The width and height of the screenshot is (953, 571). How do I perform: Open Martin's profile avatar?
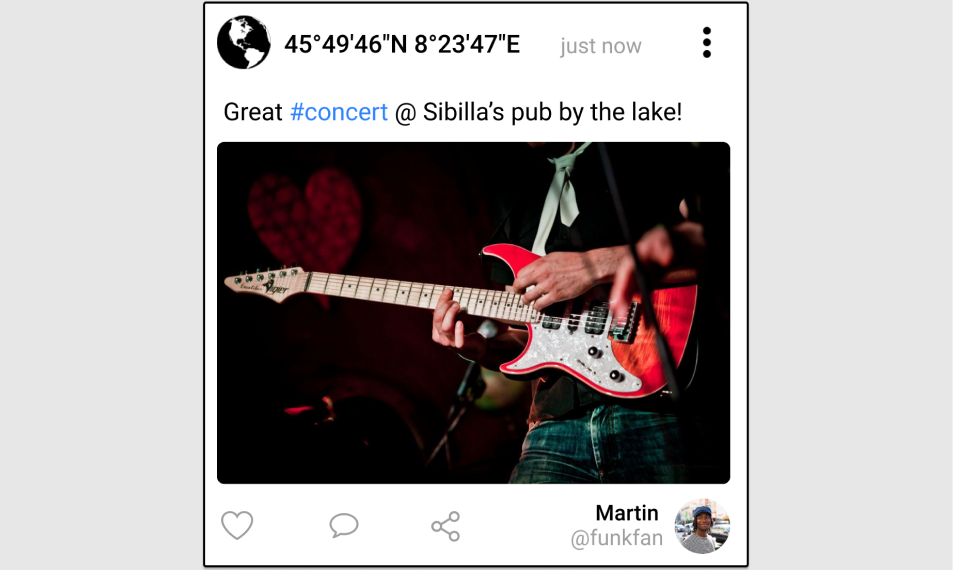[x=702, y=527]
